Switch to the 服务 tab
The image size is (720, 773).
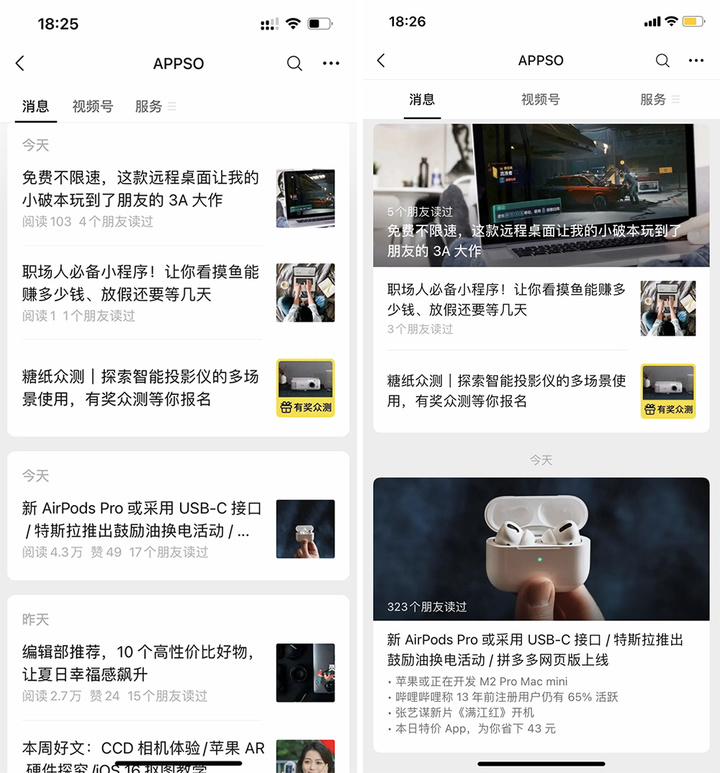pos(149,104)
